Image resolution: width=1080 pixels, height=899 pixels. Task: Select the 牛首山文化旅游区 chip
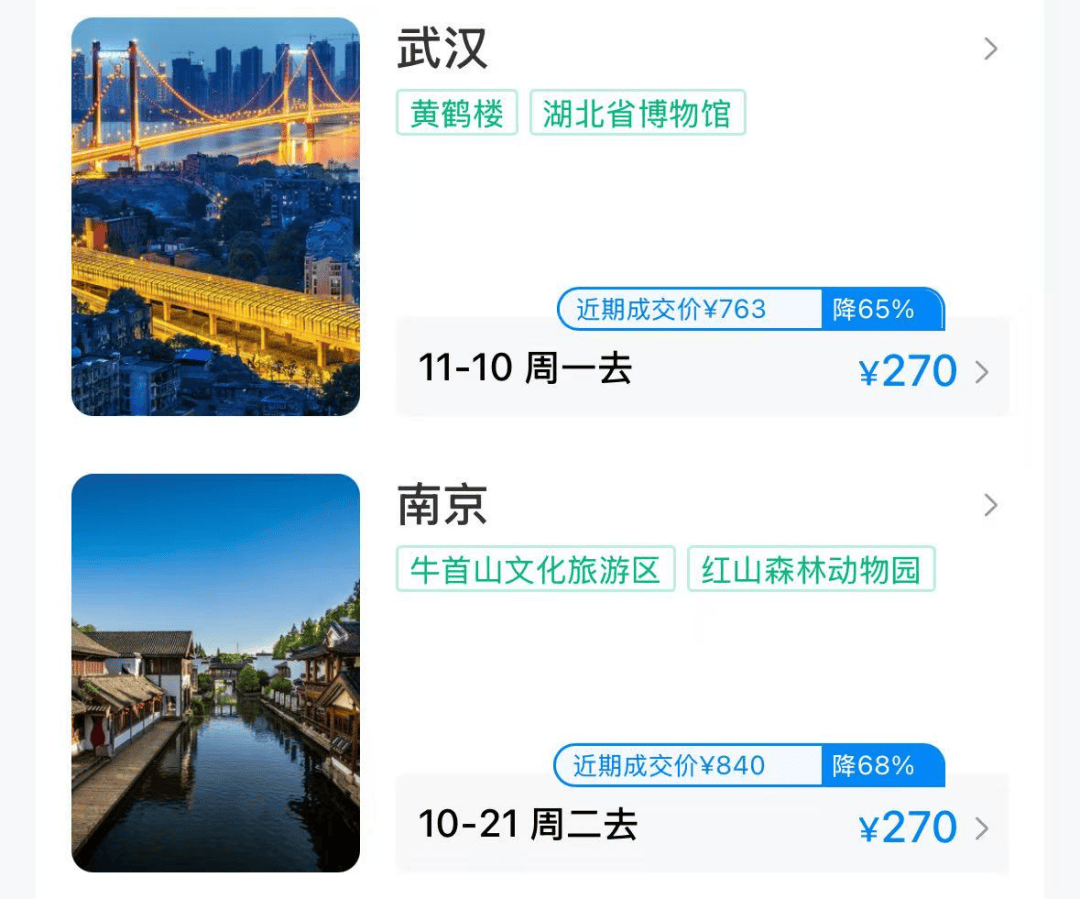click(x=536, y=570)
